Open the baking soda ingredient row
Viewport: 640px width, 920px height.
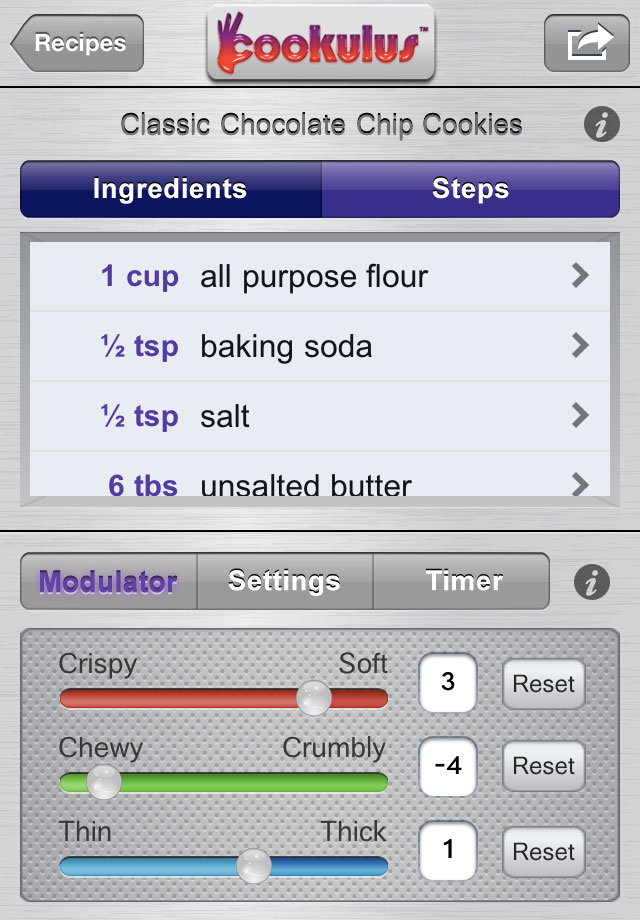coord(320,346)
